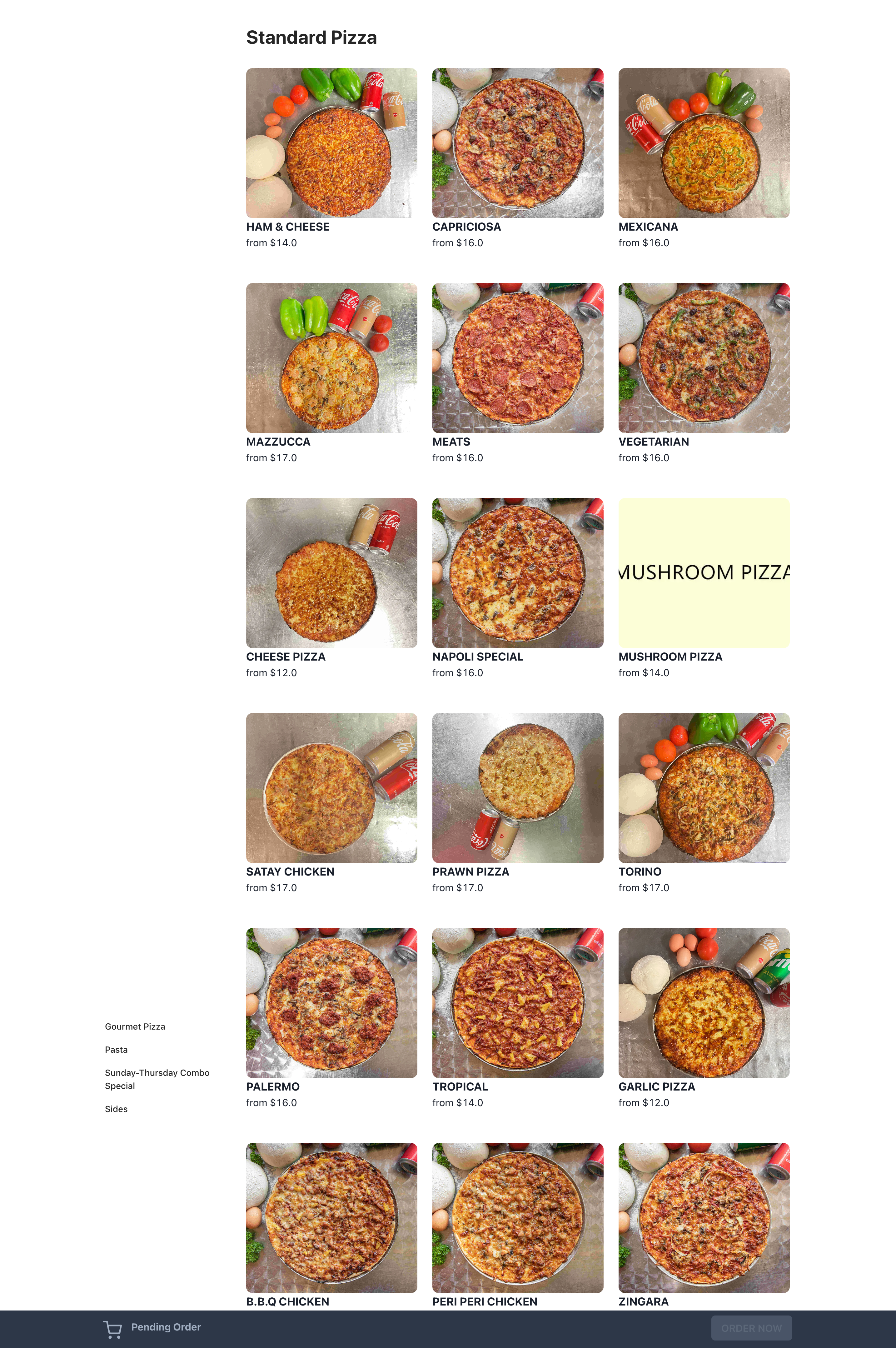
Task: Select the Cheese Pizza item
Action: point(331,572)
